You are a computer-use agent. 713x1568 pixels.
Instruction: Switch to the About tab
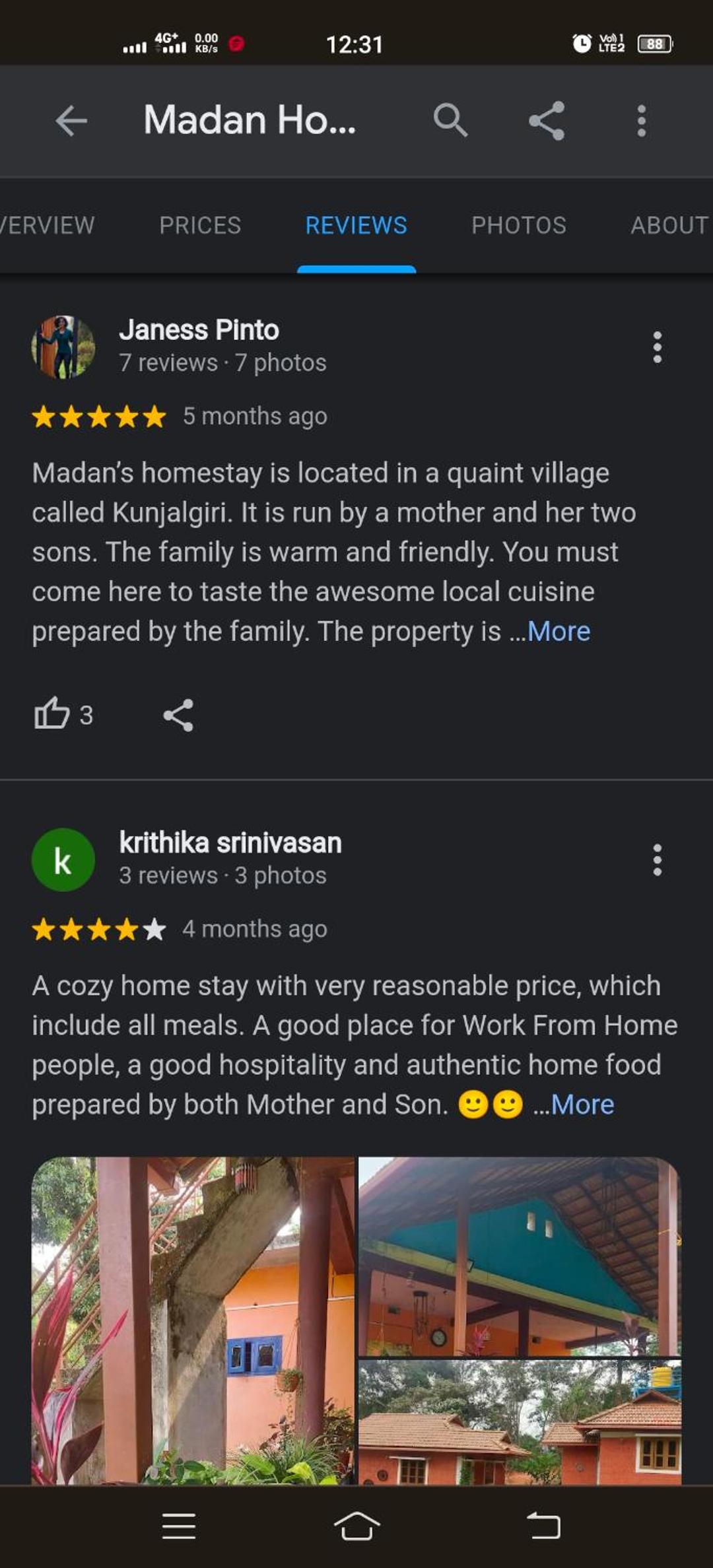coord(669,226)
